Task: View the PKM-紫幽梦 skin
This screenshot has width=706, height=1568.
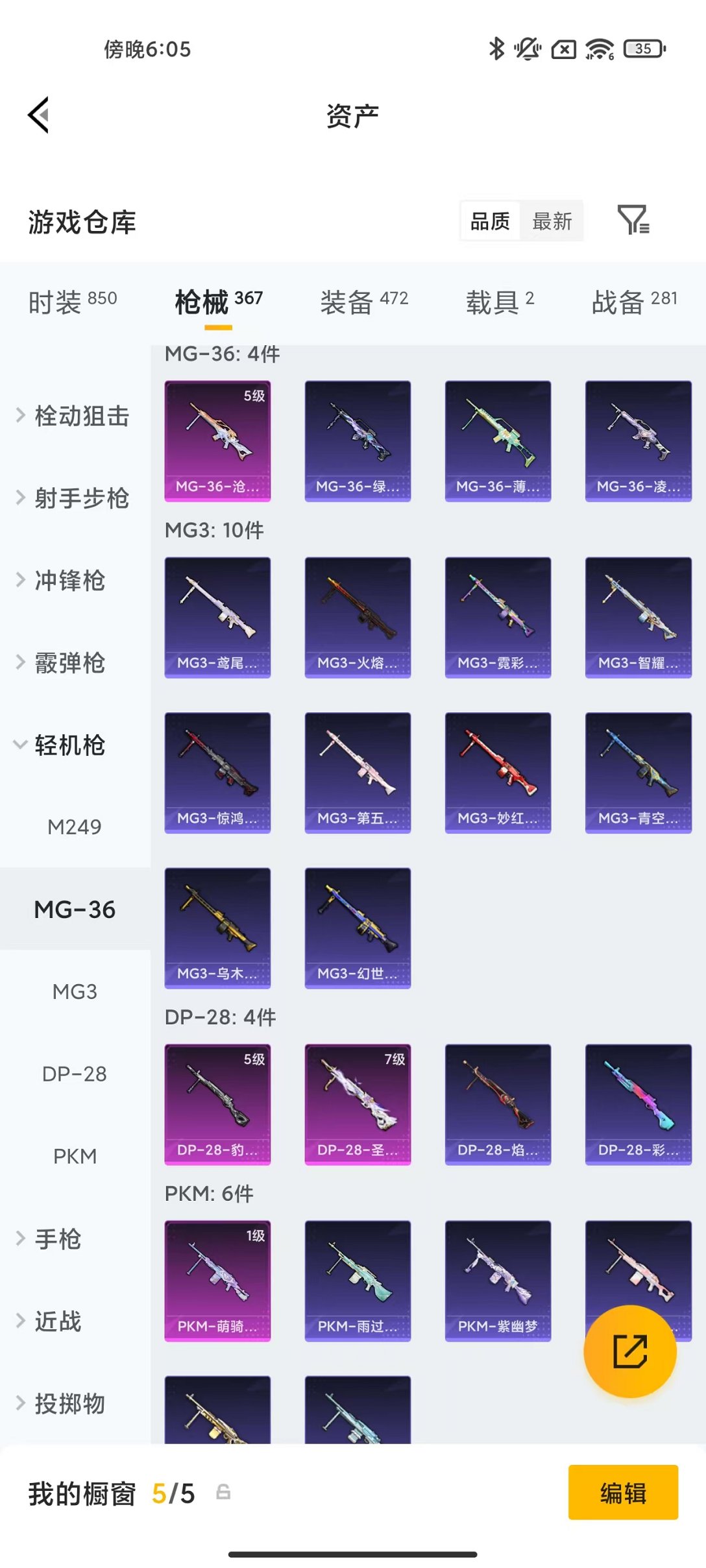Action: (x=498, y=1281)
